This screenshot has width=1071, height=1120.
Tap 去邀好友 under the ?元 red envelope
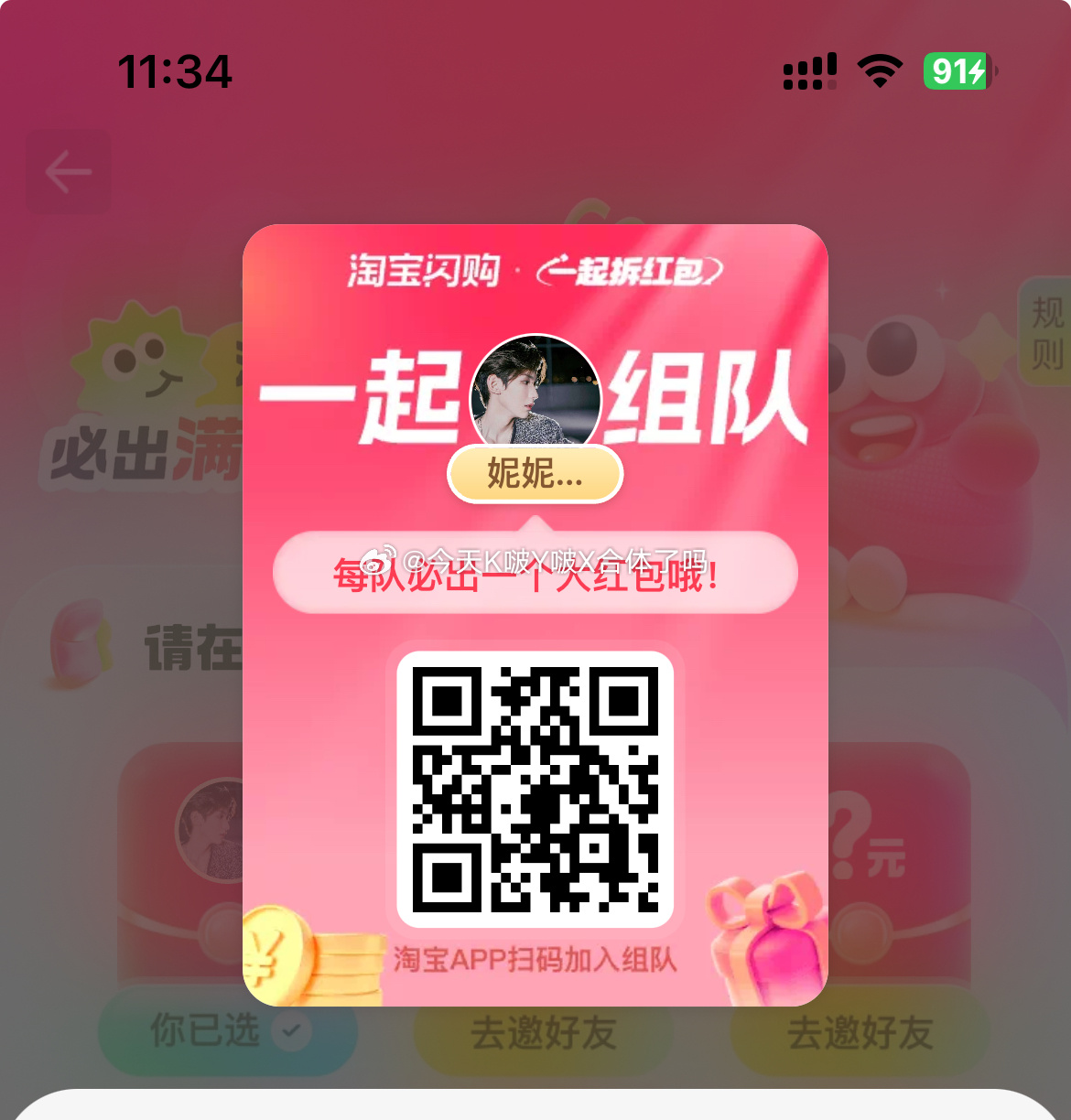coord(860,1033)
